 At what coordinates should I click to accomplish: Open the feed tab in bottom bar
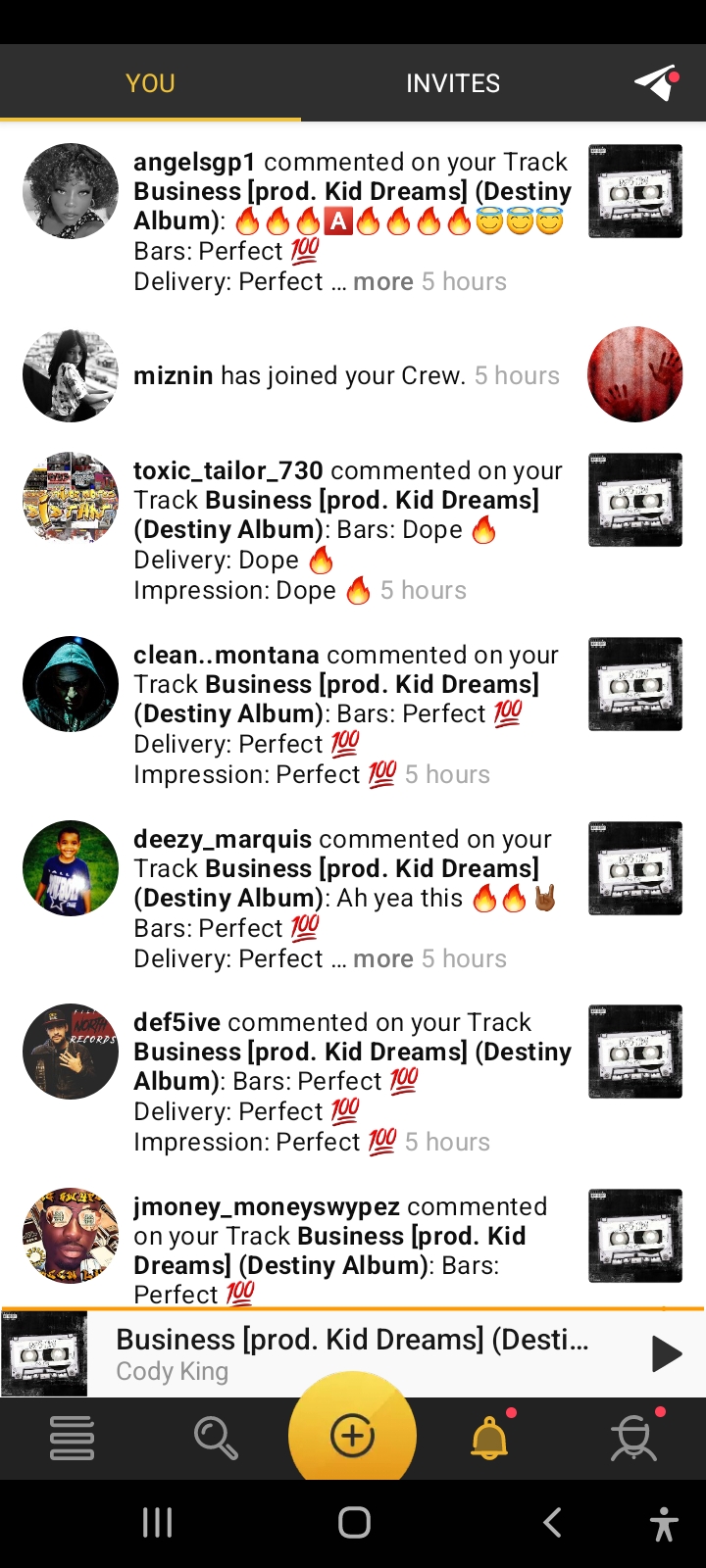coord(72,1438)
